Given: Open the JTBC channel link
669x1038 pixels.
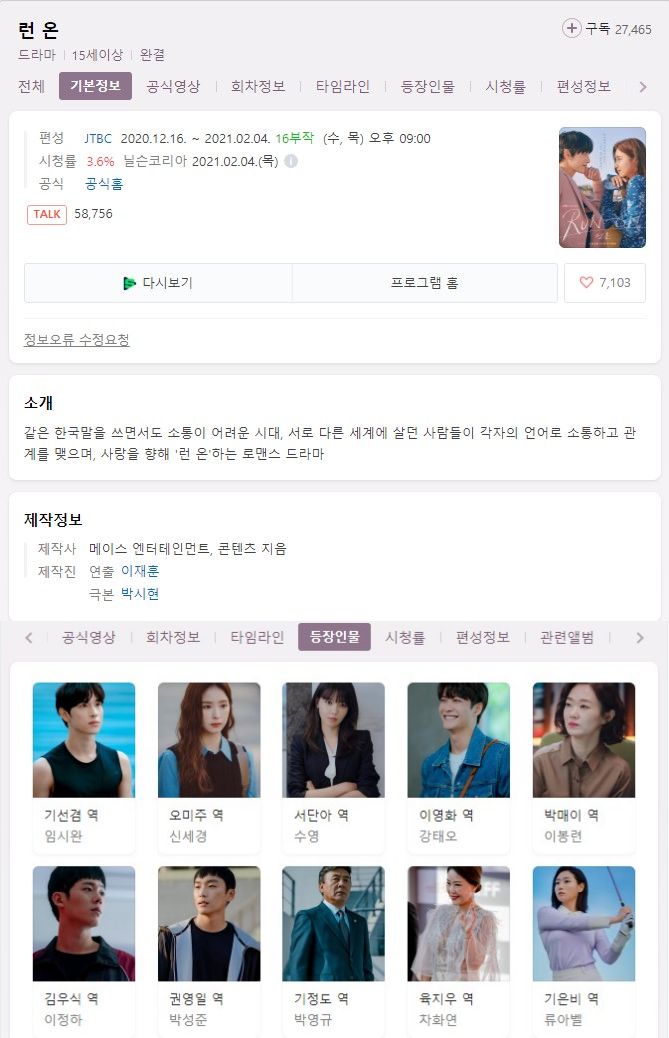Looking at the screenshot, I should [x=98, y=138].
